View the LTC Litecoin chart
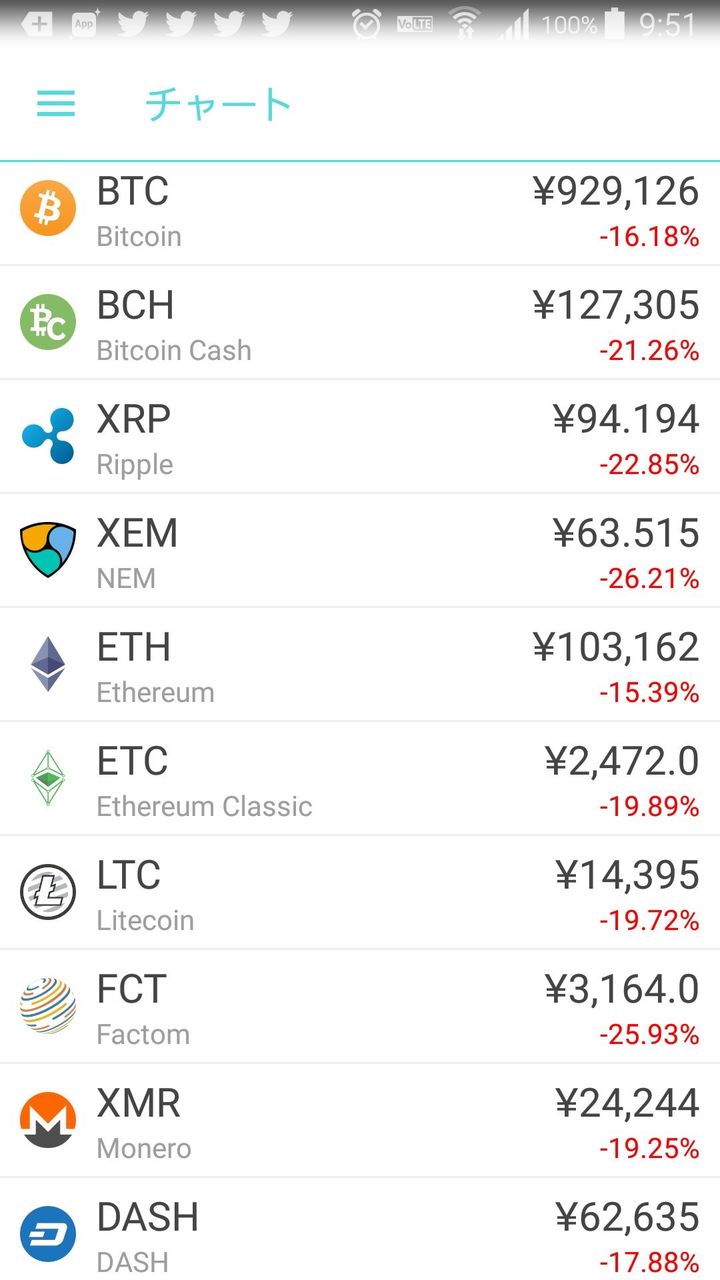This screenshot has width=720, height=1280. point(360,892)
